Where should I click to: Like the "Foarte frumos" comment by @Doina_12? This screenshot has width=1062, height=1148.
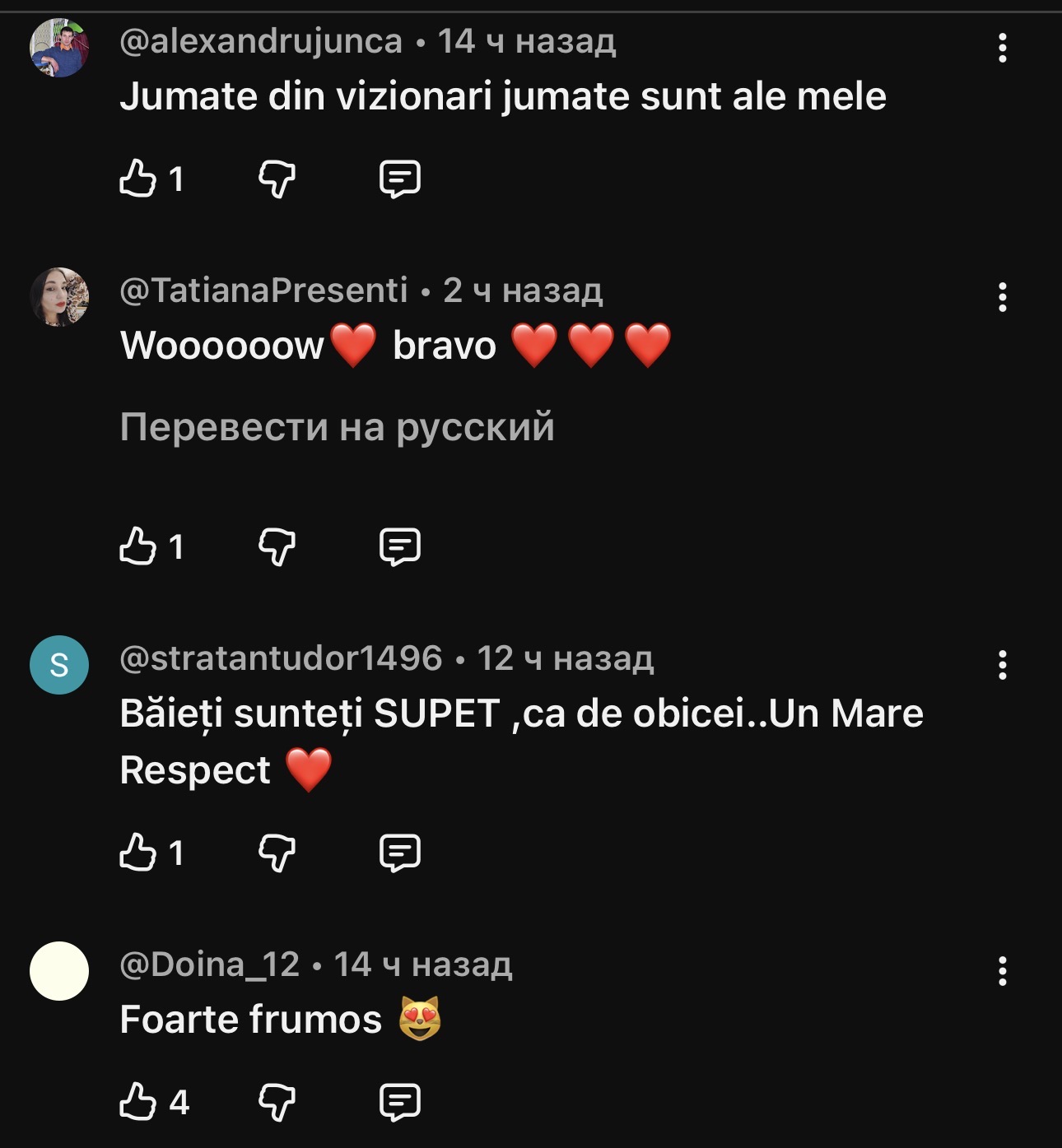[138, 1101]
